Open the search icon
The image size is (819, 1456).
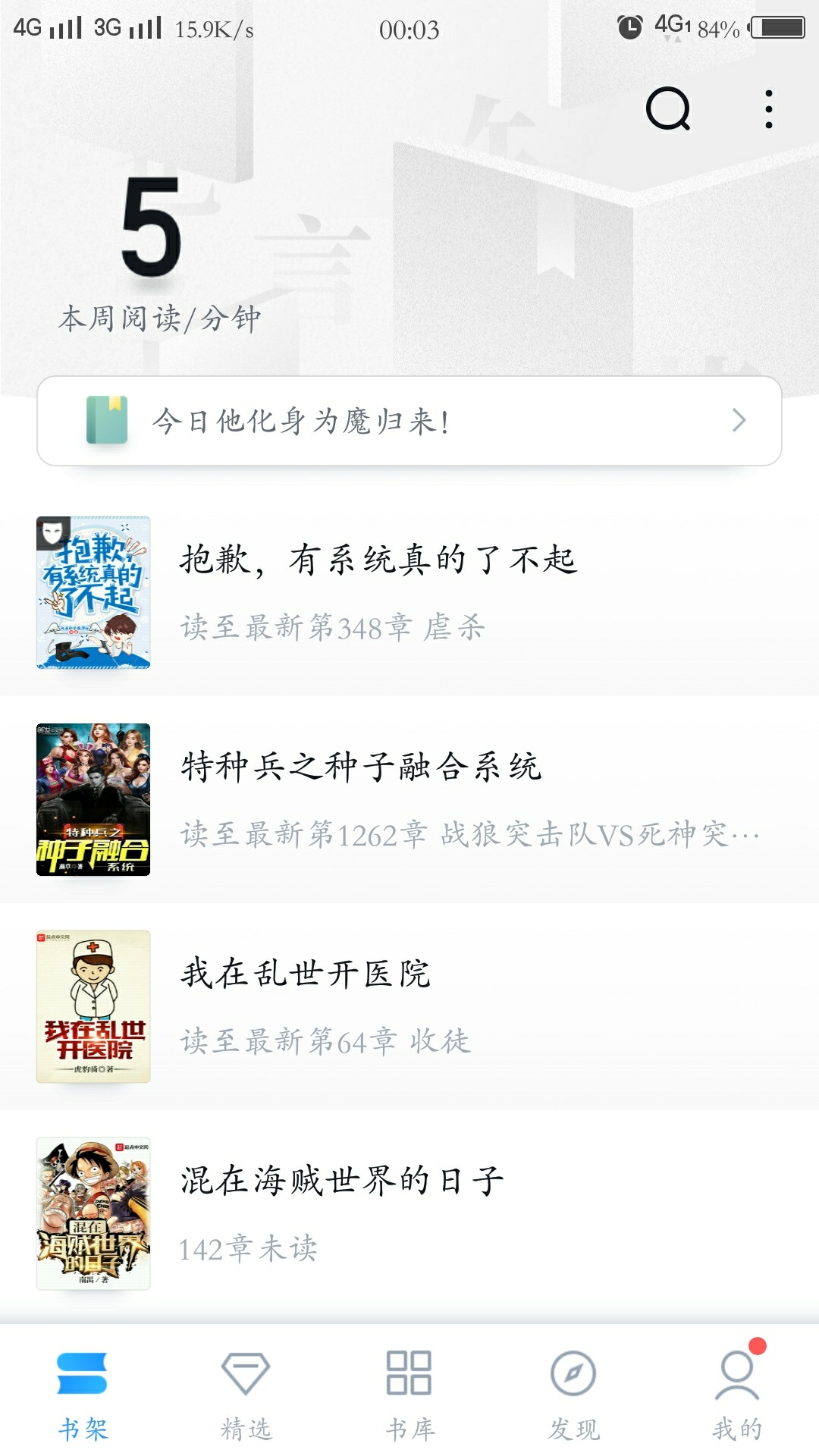[668, 109]
